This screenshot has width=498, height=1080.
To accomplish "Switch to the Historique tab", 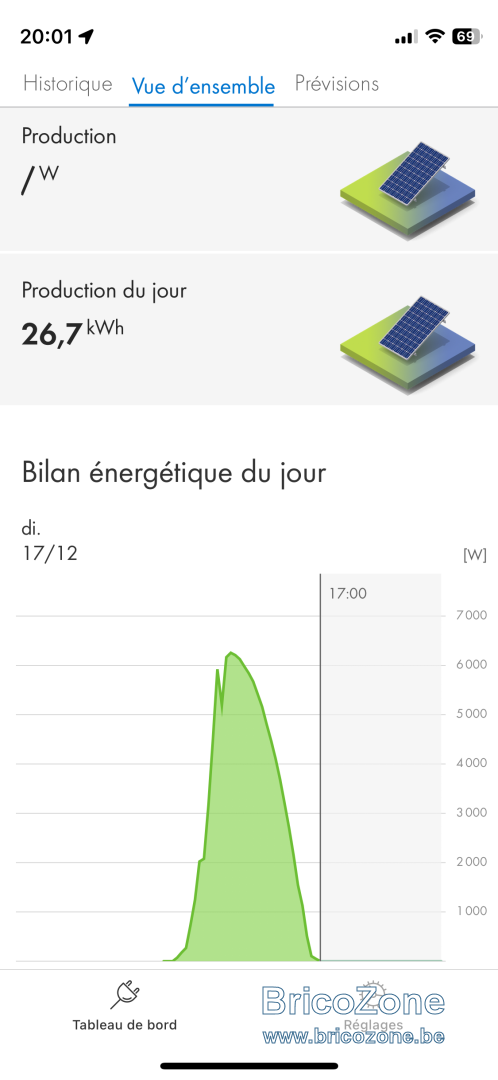I will [x=68, y=84].
